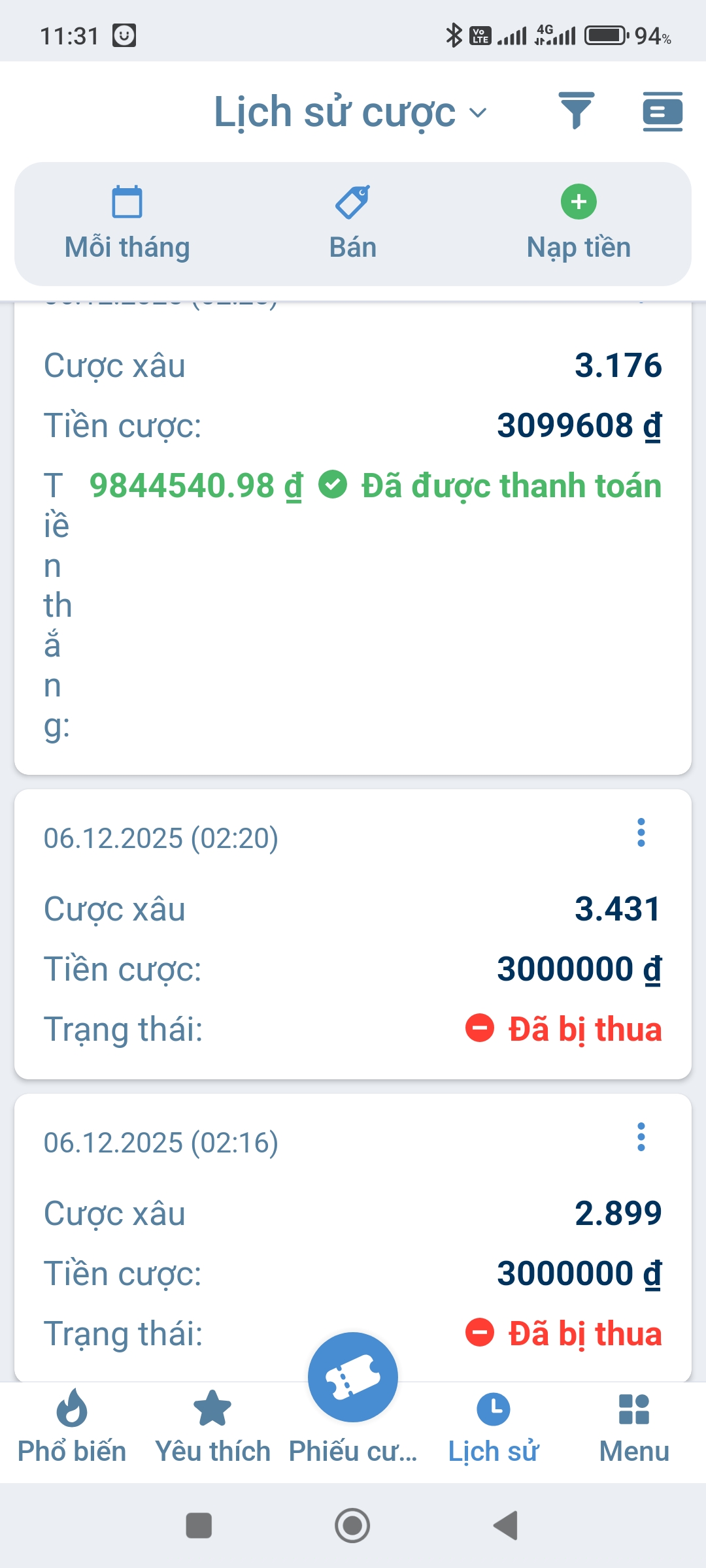Go to the Phổ biến tab
This screenshot has width=706, height=1568.
[72, 1428]
